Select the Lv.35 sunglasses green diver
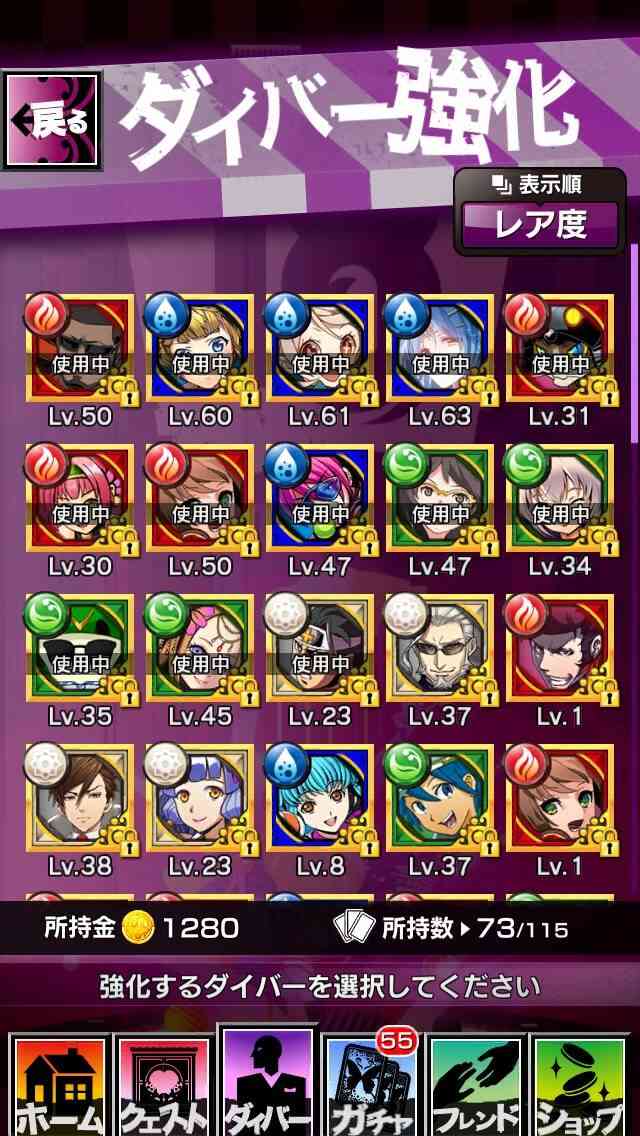The height and width of the screenshot is (1136, 640). coord(80,648)
